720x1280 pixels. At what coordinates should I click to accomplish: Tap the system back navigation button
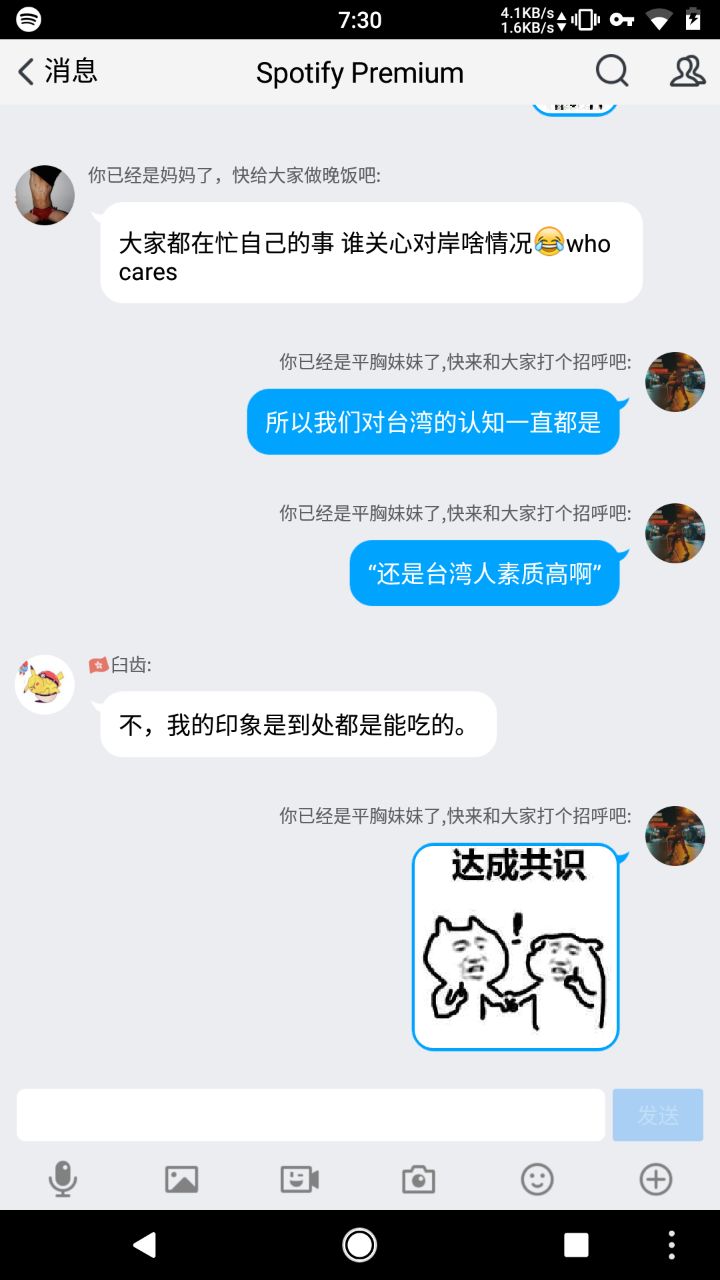145,1244
